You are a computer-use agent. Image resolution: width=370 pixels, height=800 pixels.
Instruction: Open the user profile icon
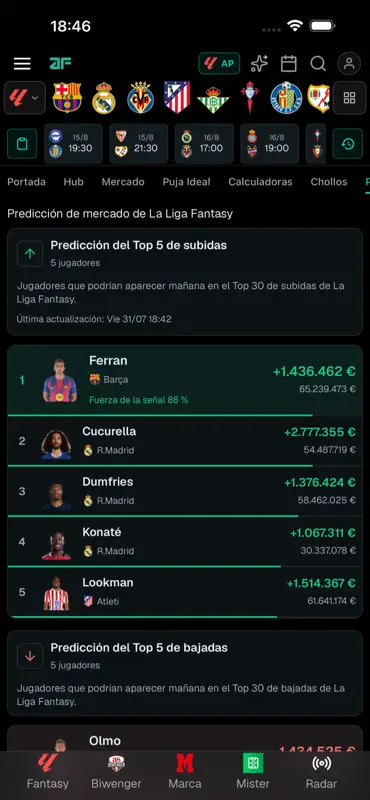click(349, 64)
